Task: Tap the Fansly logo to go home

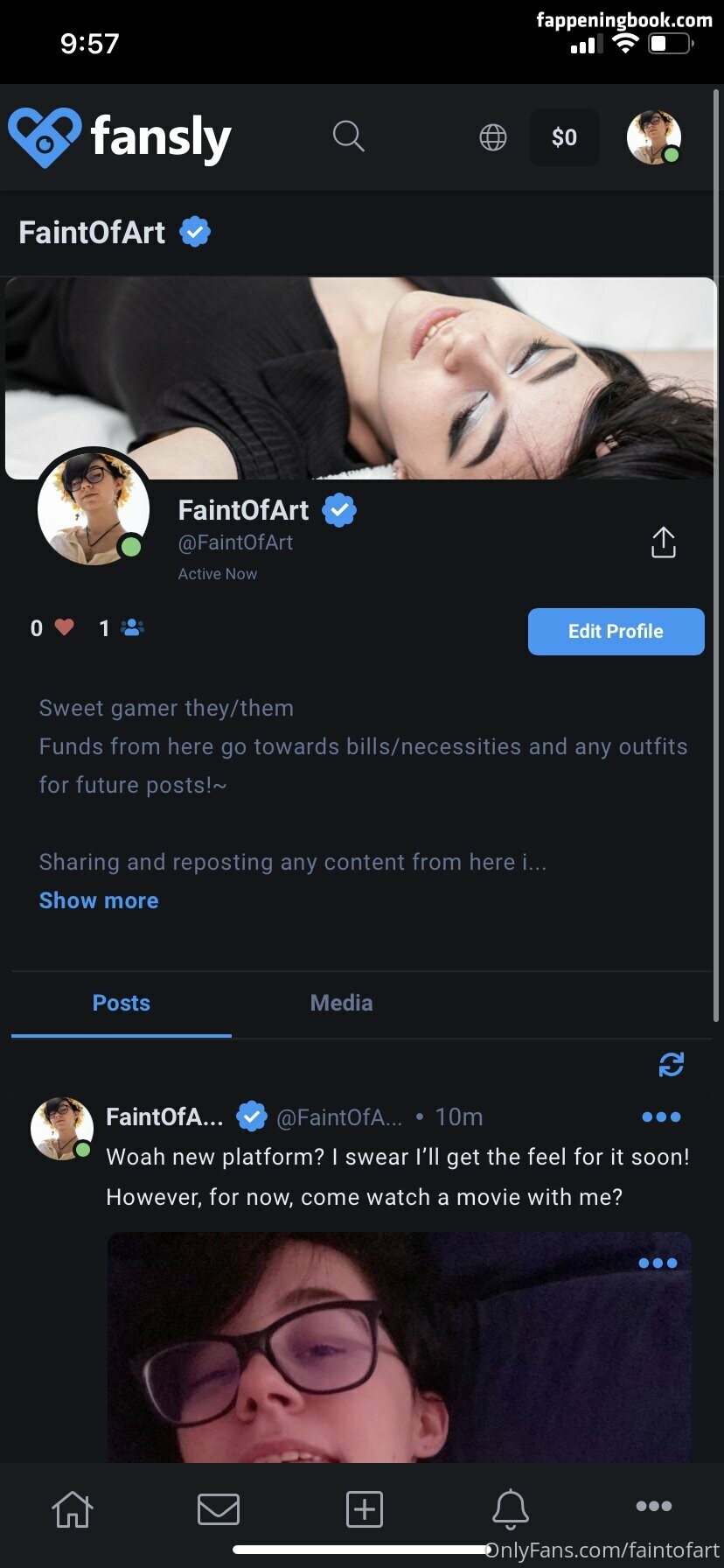Action: click(x=120, y=137)
